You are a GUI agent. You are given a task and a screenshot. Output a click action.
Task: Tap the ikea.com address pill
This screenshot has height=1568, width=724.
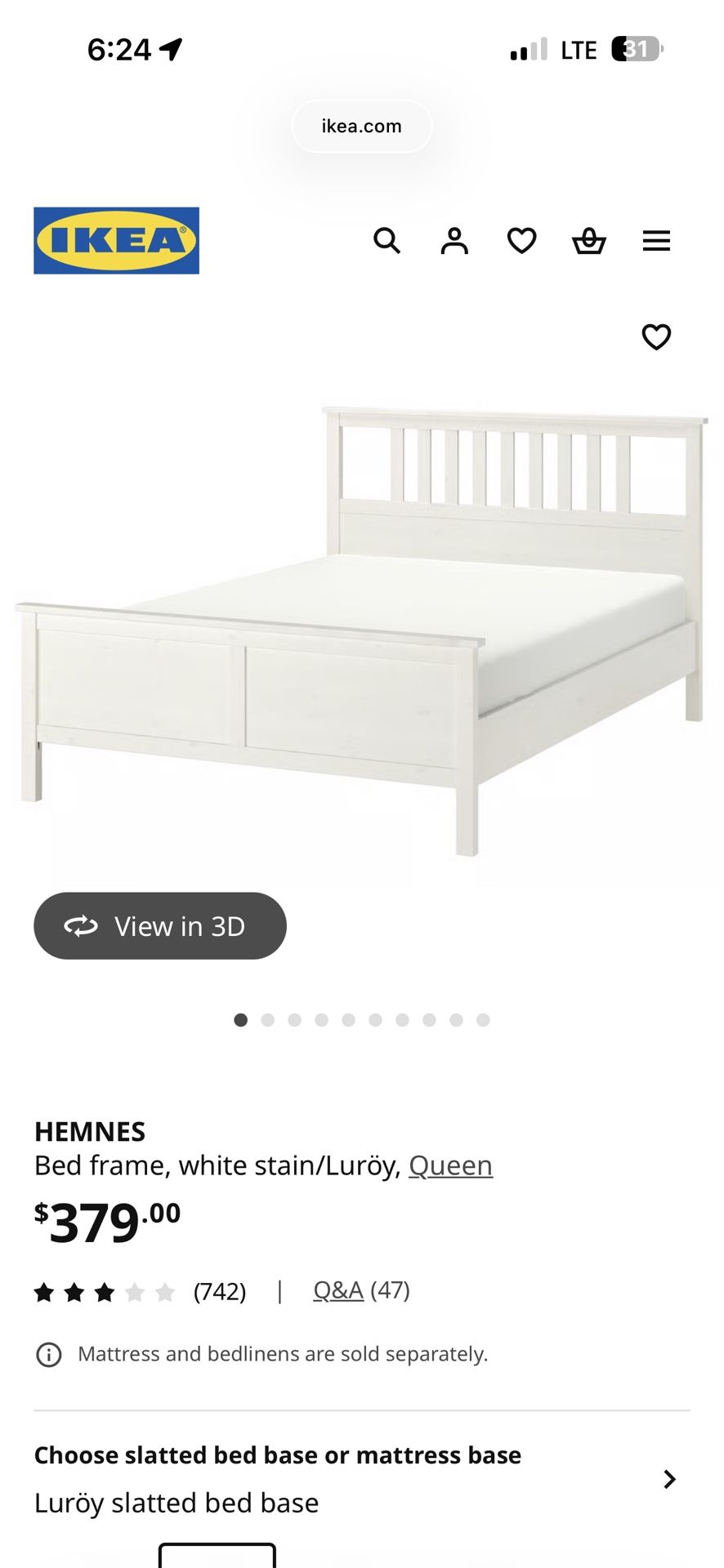tap(361, 126)
